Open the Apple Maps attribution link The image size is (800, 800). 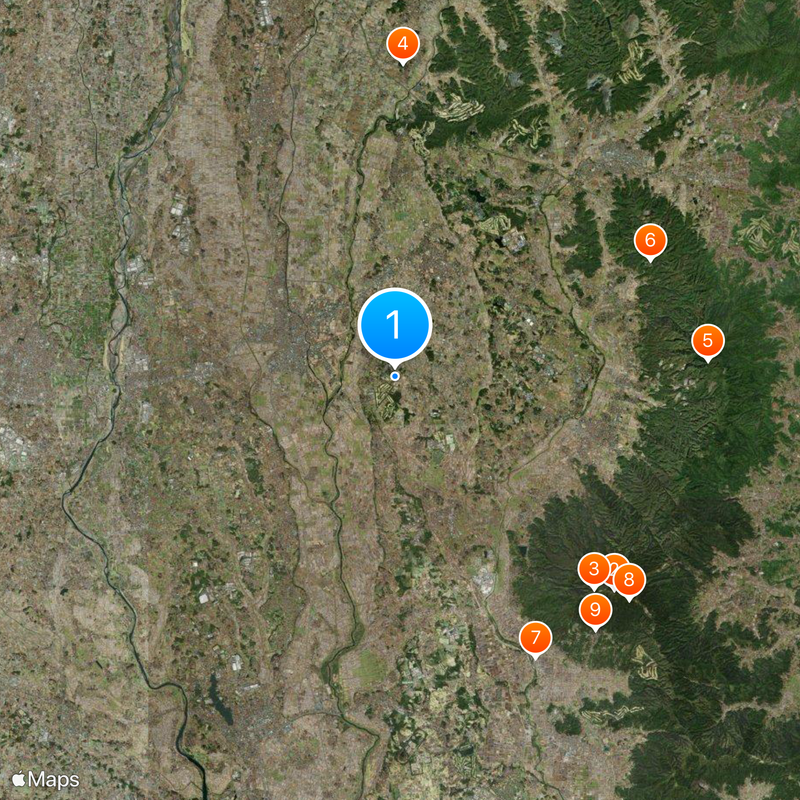46,779
